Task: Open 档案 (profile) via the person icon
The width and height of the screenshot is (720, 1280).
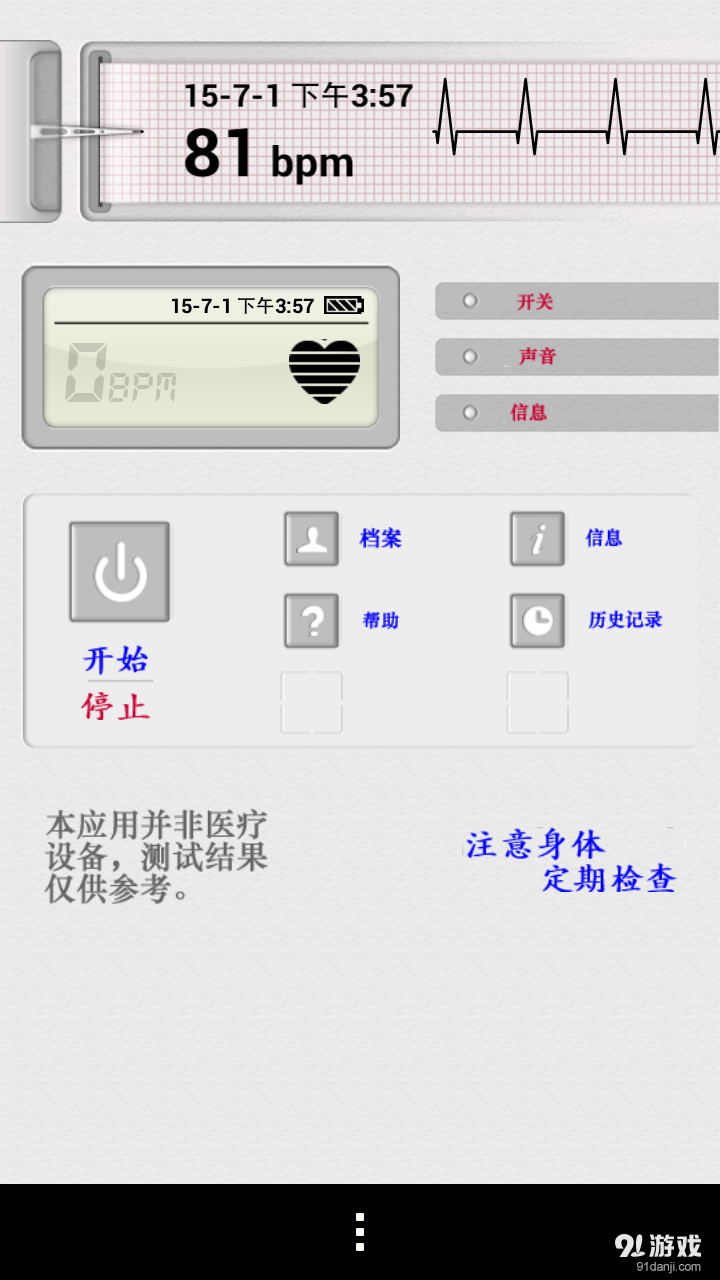Action: (x=311, y=538)
